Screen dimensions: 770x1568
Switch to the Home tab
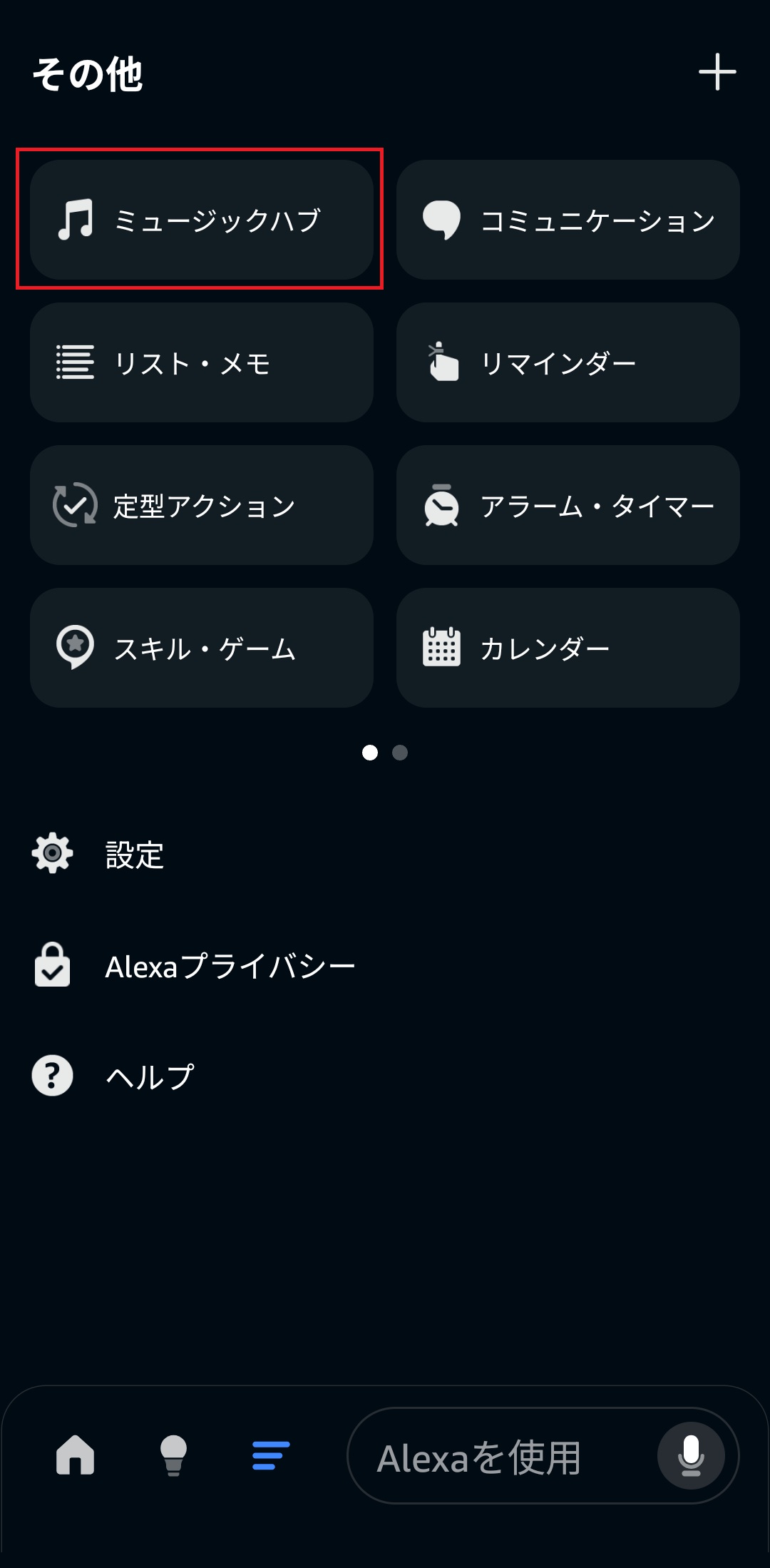pos(76,1455)
